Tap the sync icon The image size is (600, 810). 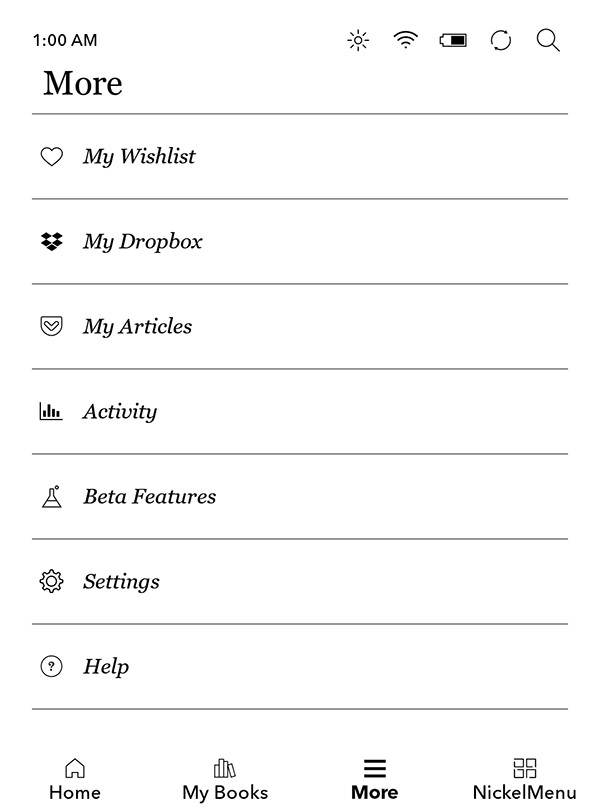[x=501, y=40]
